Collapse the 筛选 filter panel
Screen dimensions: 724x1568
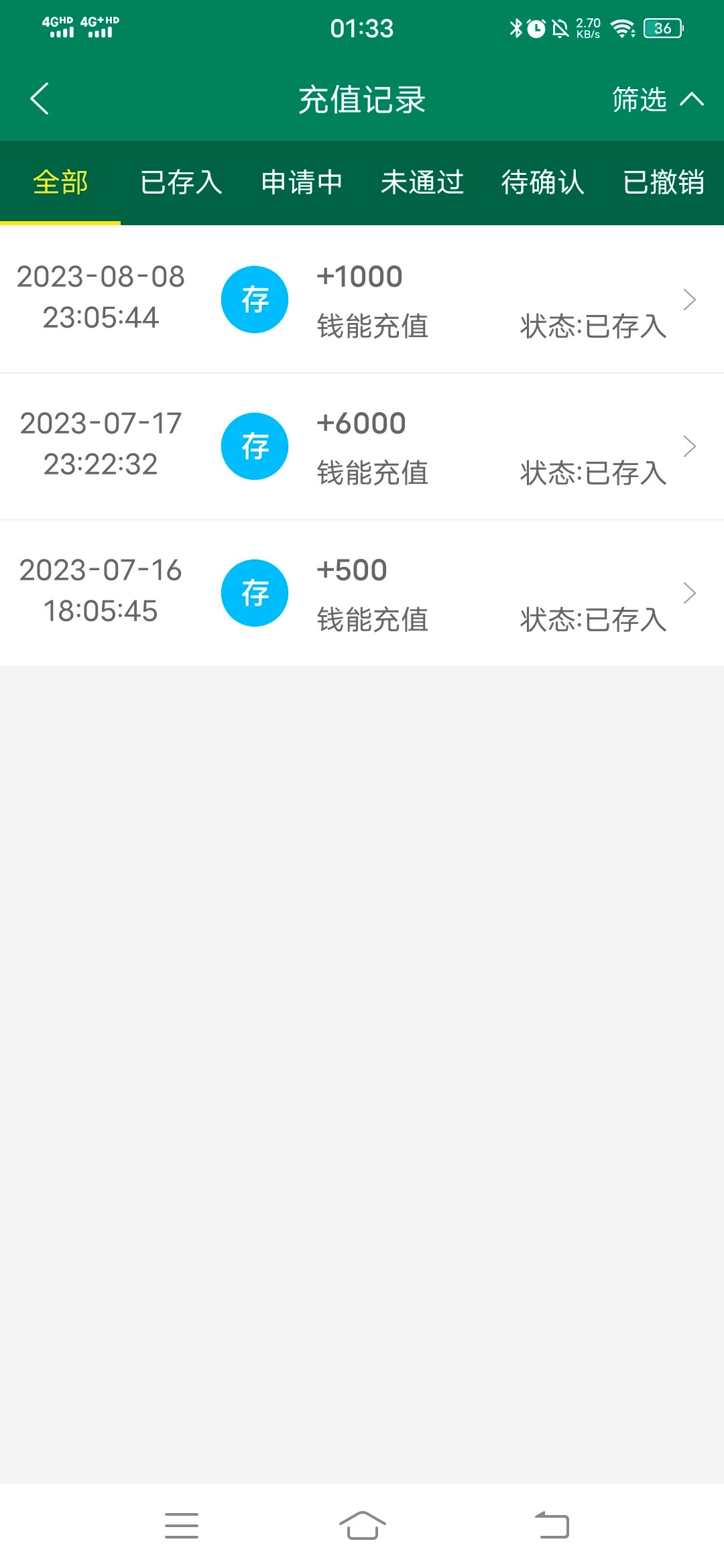[x=654, y=99]
